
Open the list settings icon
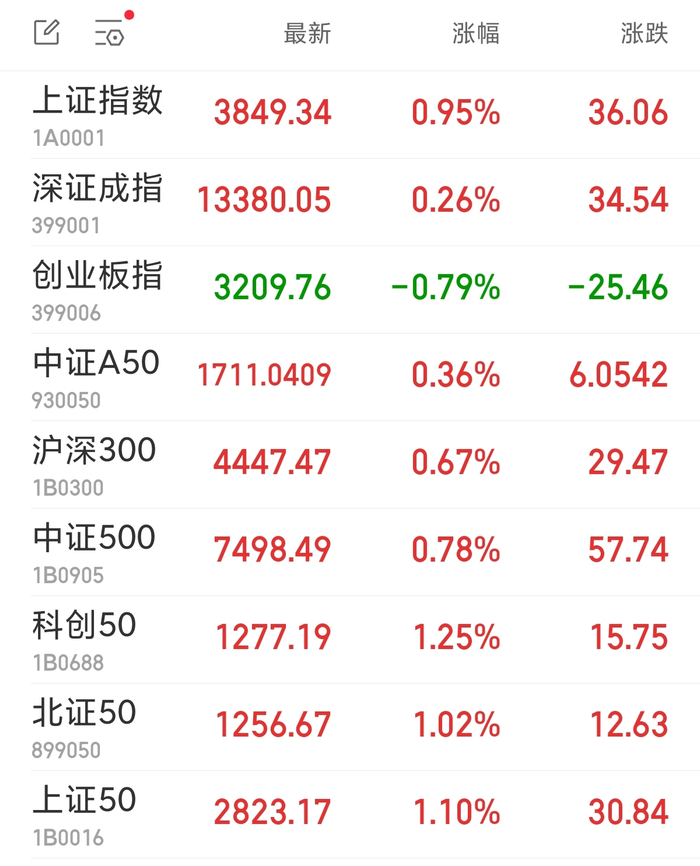tap(109, 33)
